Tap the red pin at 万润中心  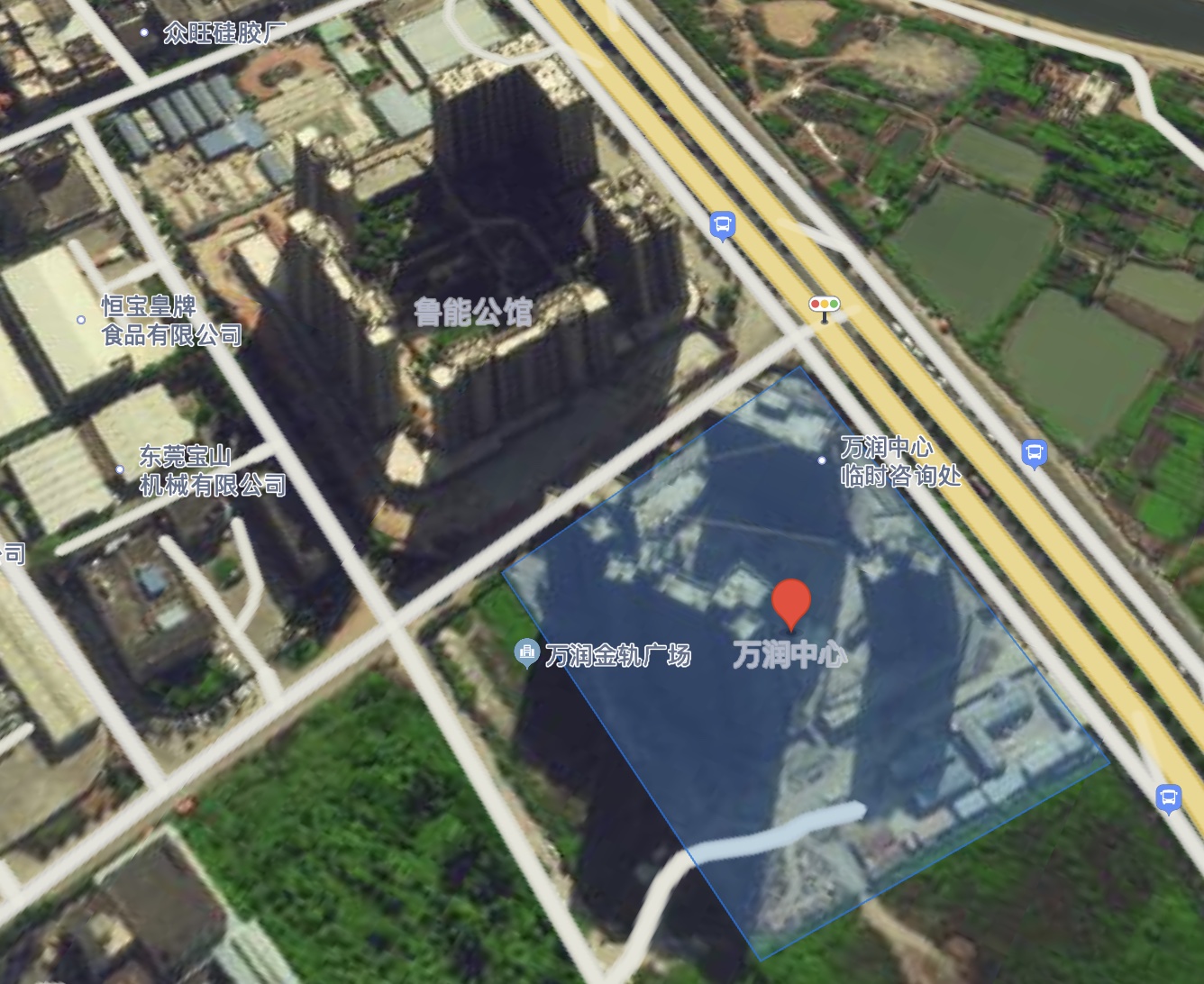791,603
